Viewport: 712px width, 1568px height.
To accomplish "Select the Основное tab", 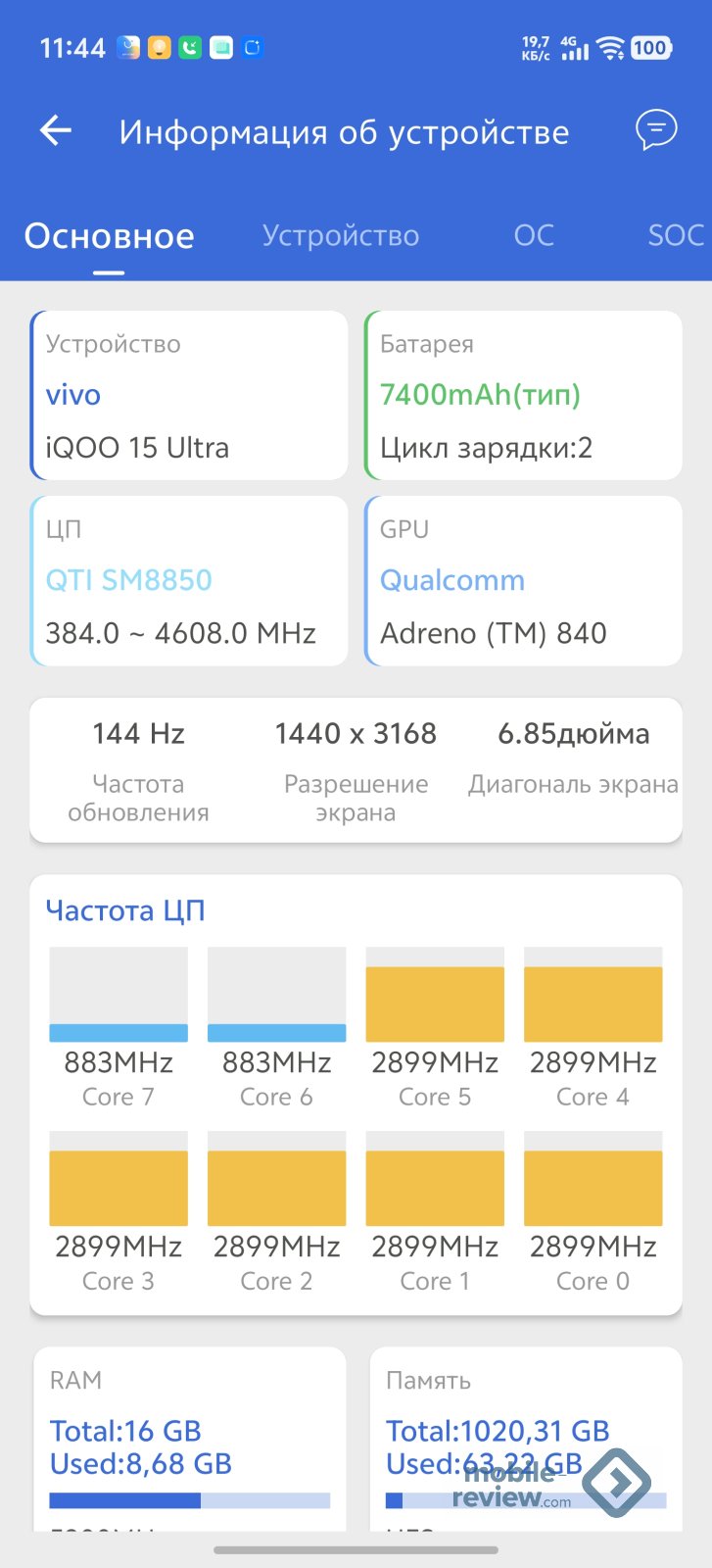I will point(109,236).
